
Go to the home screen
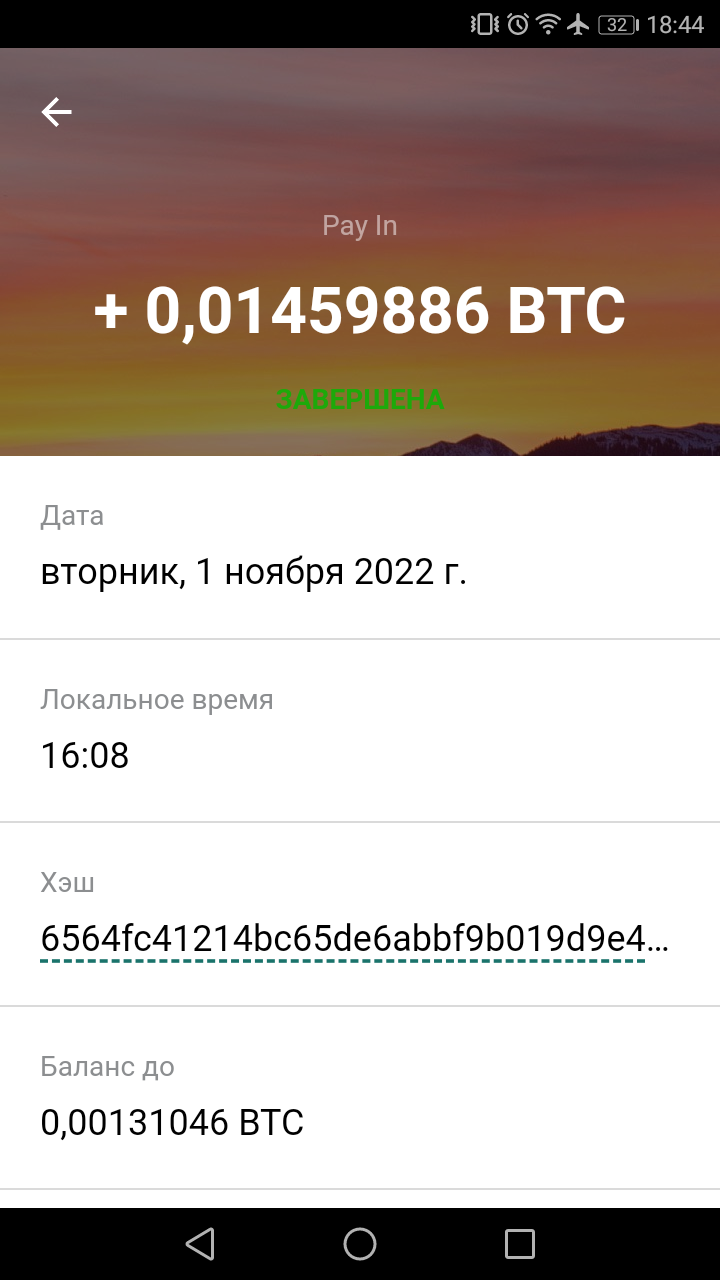click(x=360, y=1244)
